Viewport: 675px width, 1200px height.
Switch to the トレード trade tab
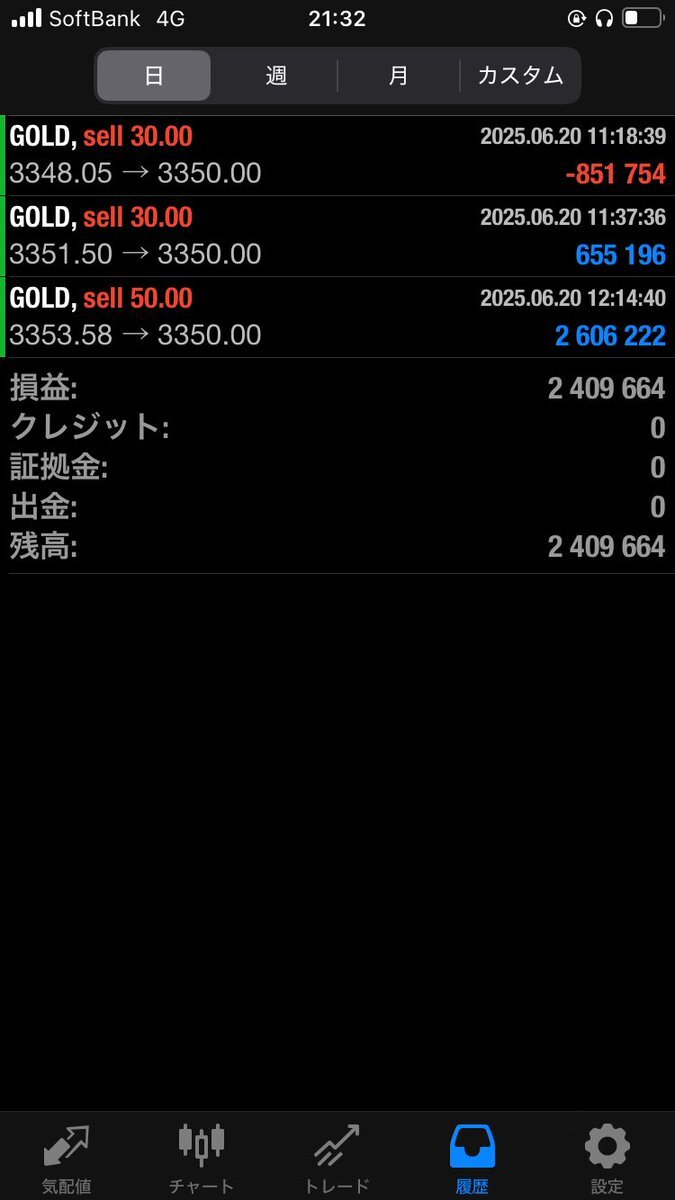pyautogui.click(x=337, y=1157)
